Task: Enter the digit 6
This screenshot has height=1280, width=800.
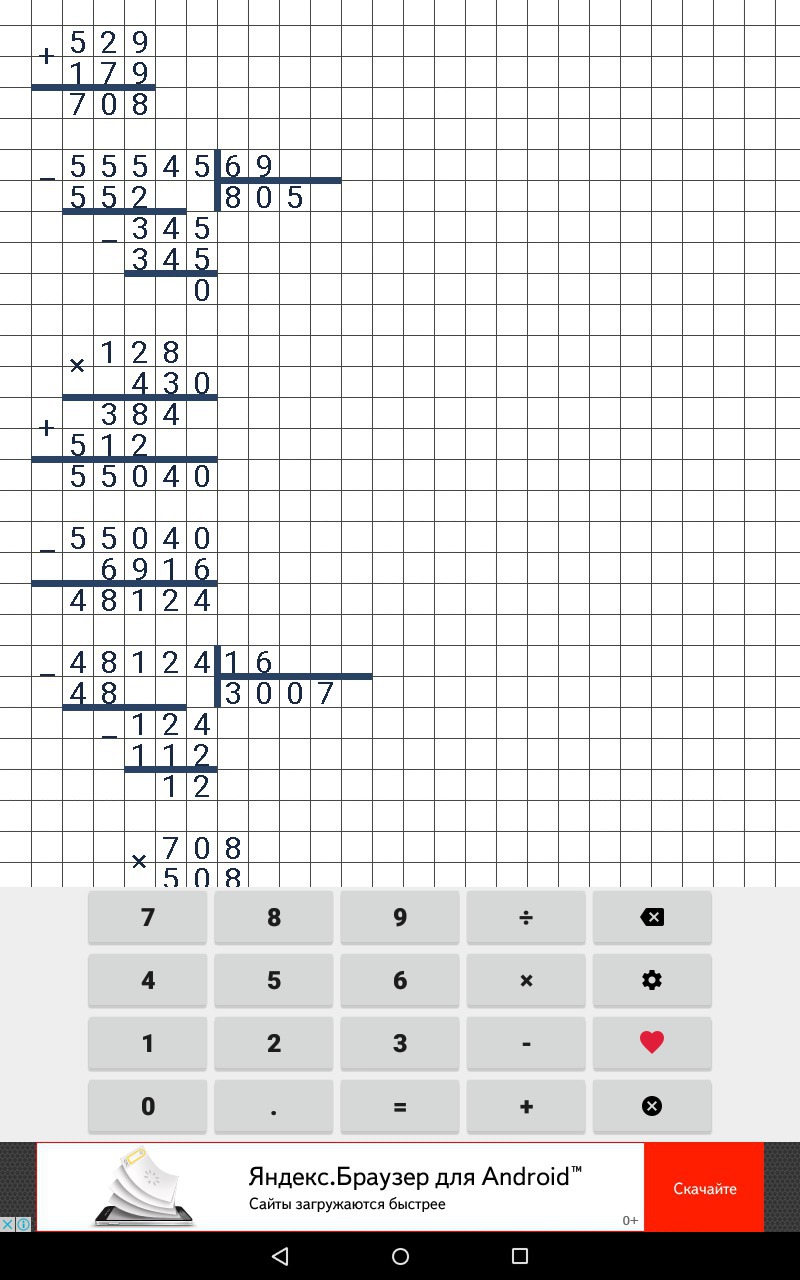Action: tap(400, 980)
